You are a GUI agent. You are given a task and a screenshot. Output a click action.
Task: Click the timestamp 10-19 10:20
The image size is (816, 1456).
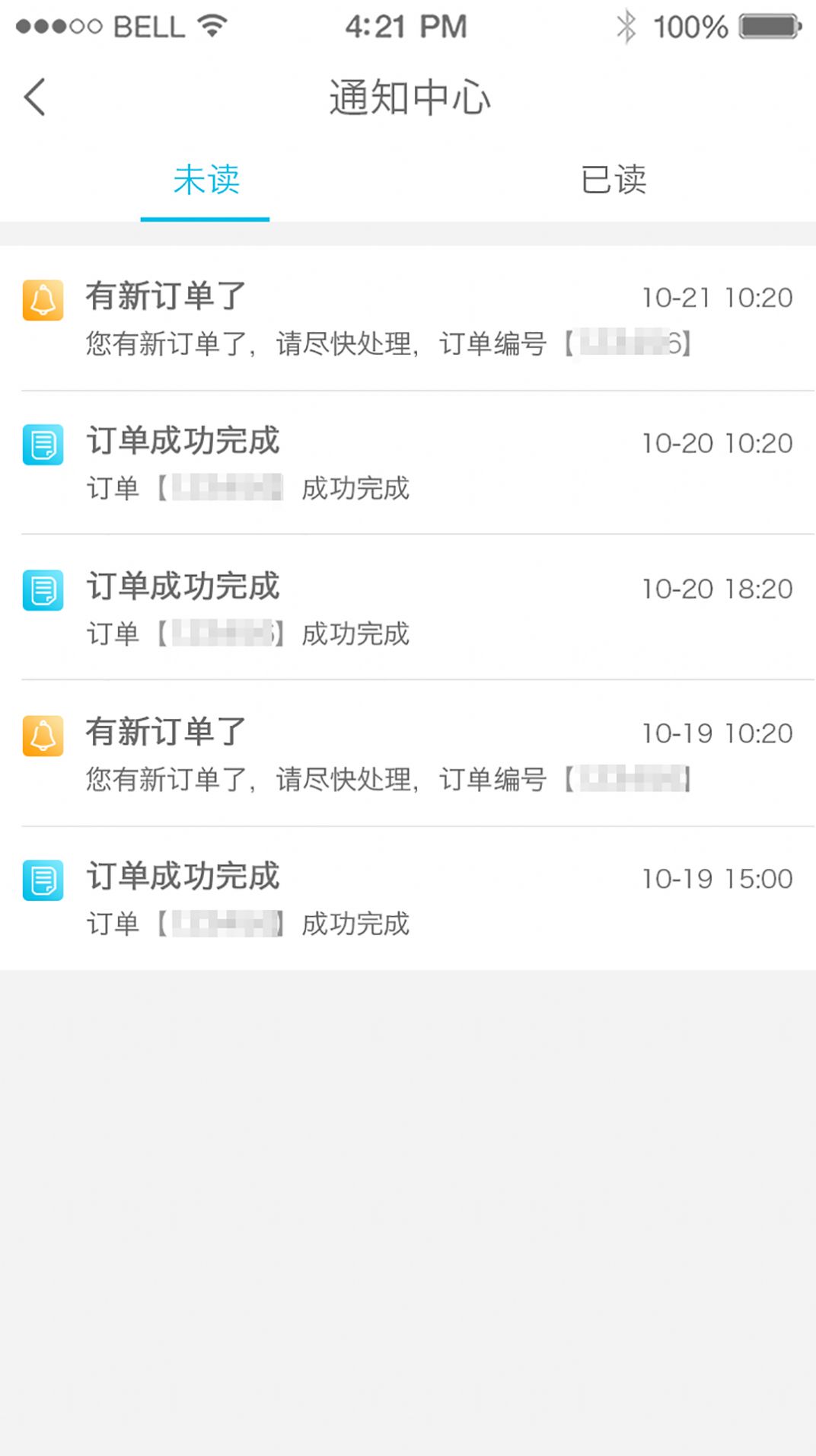tap(716, 732)
